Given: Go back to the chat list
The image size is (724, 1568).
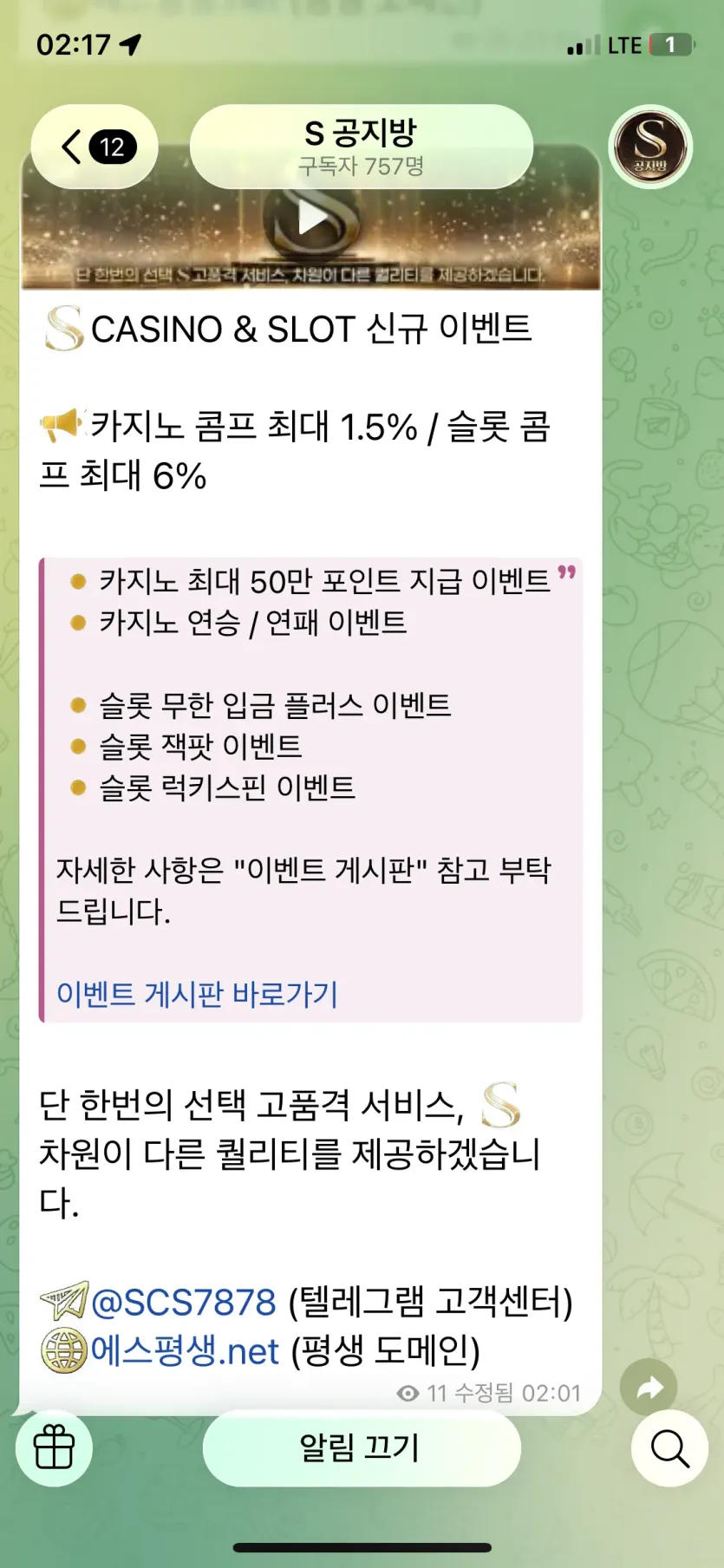Looking at the screenshot, I should coord(95,147).
